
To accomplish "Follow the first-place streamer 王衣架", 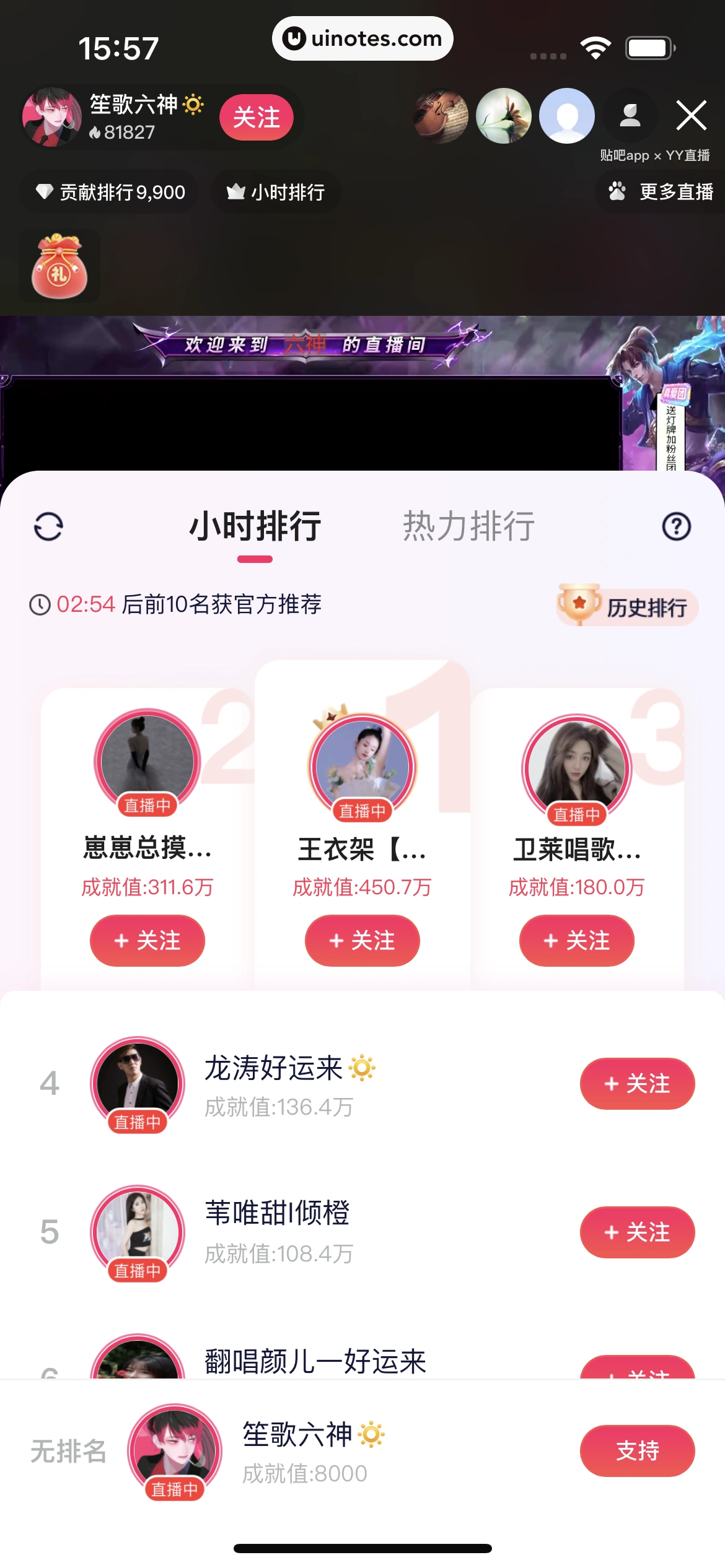I will pyautogui.click(x=362, y=941).
